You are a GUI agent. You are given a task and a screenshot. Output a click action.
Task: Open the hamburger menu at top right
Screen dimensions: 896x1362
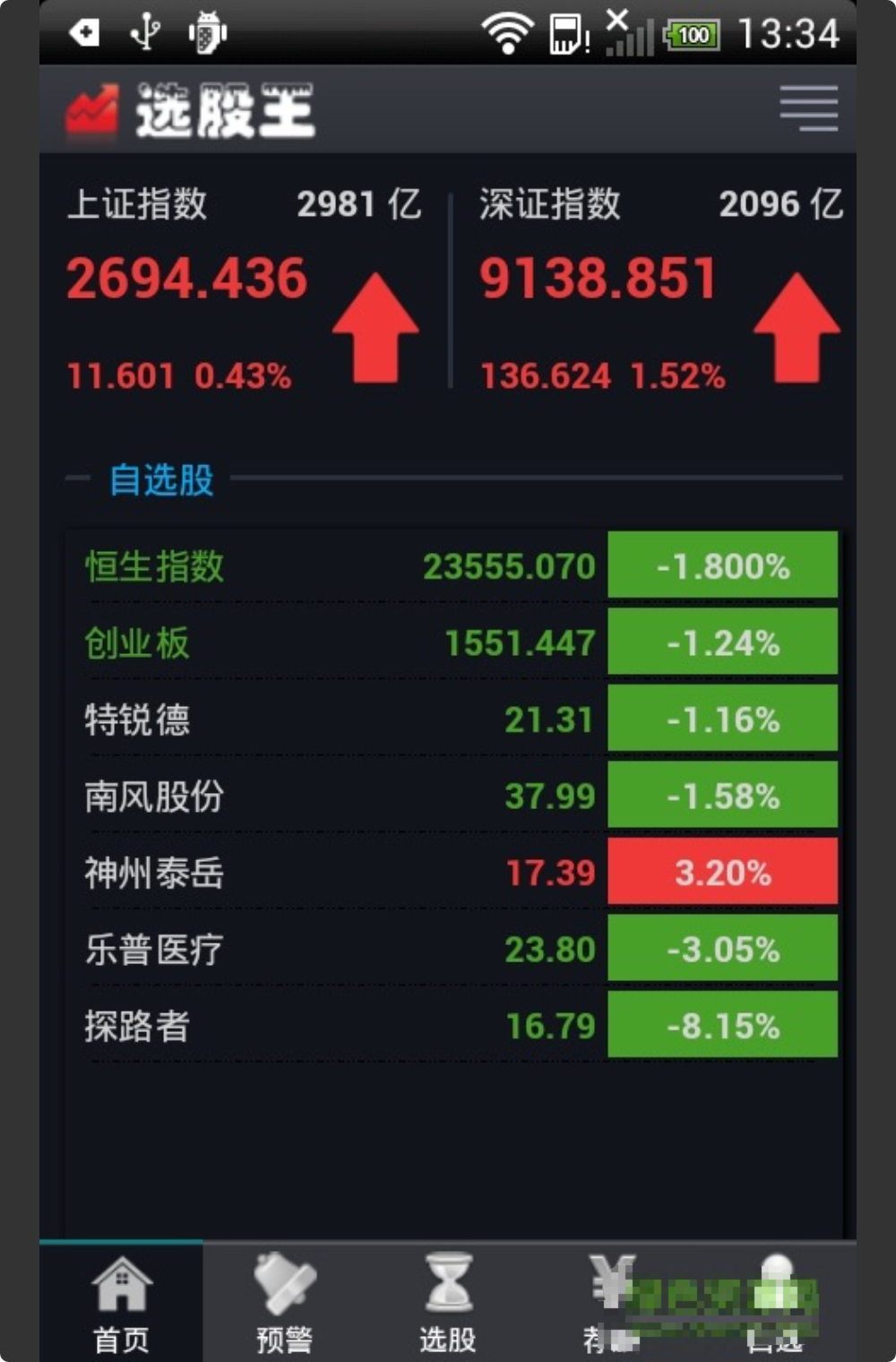[x=808, y=109]
